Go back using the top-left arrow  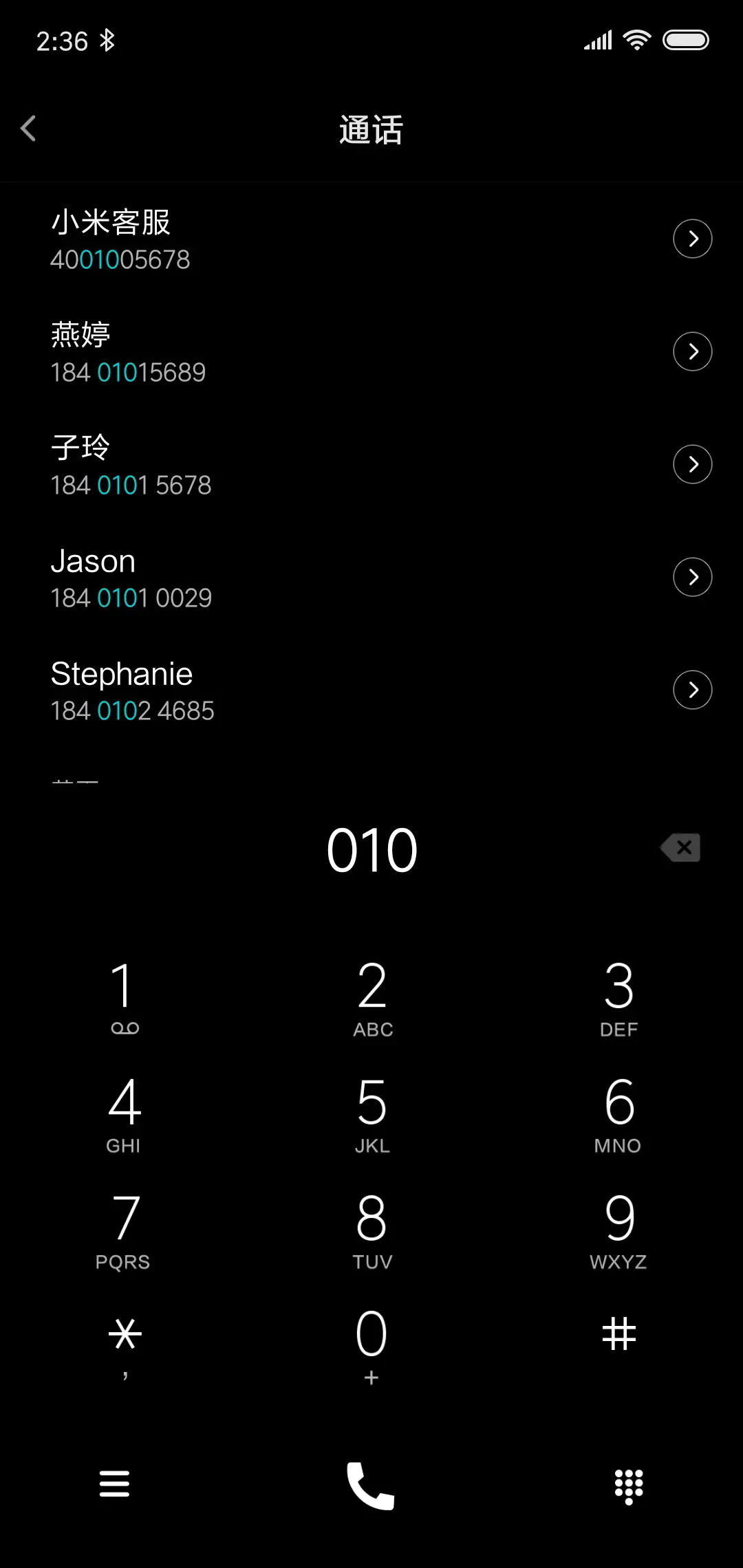coord(29,129)
